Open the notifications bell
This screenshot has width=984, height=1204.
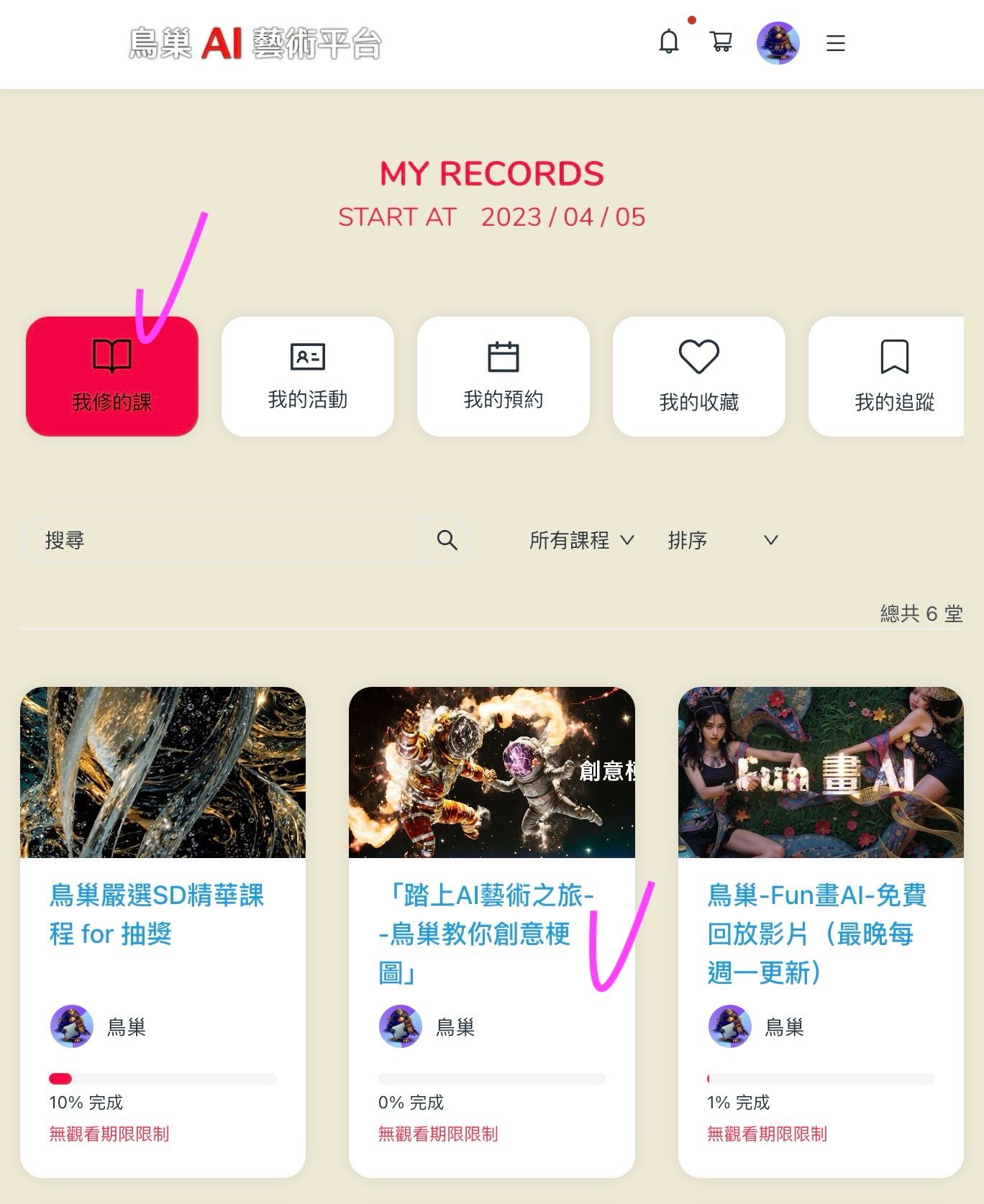(x=669, y=42)
